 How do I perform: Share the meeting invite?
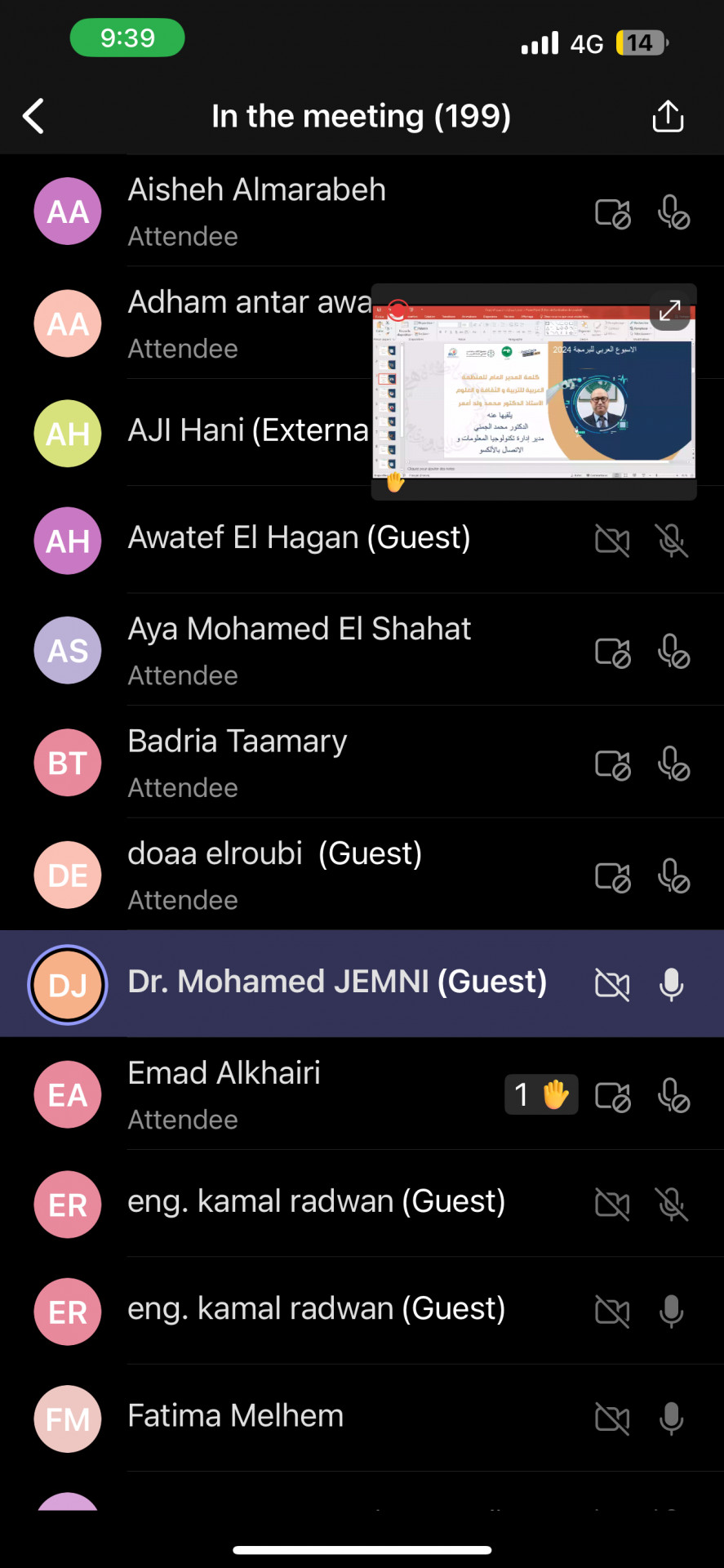668,116
